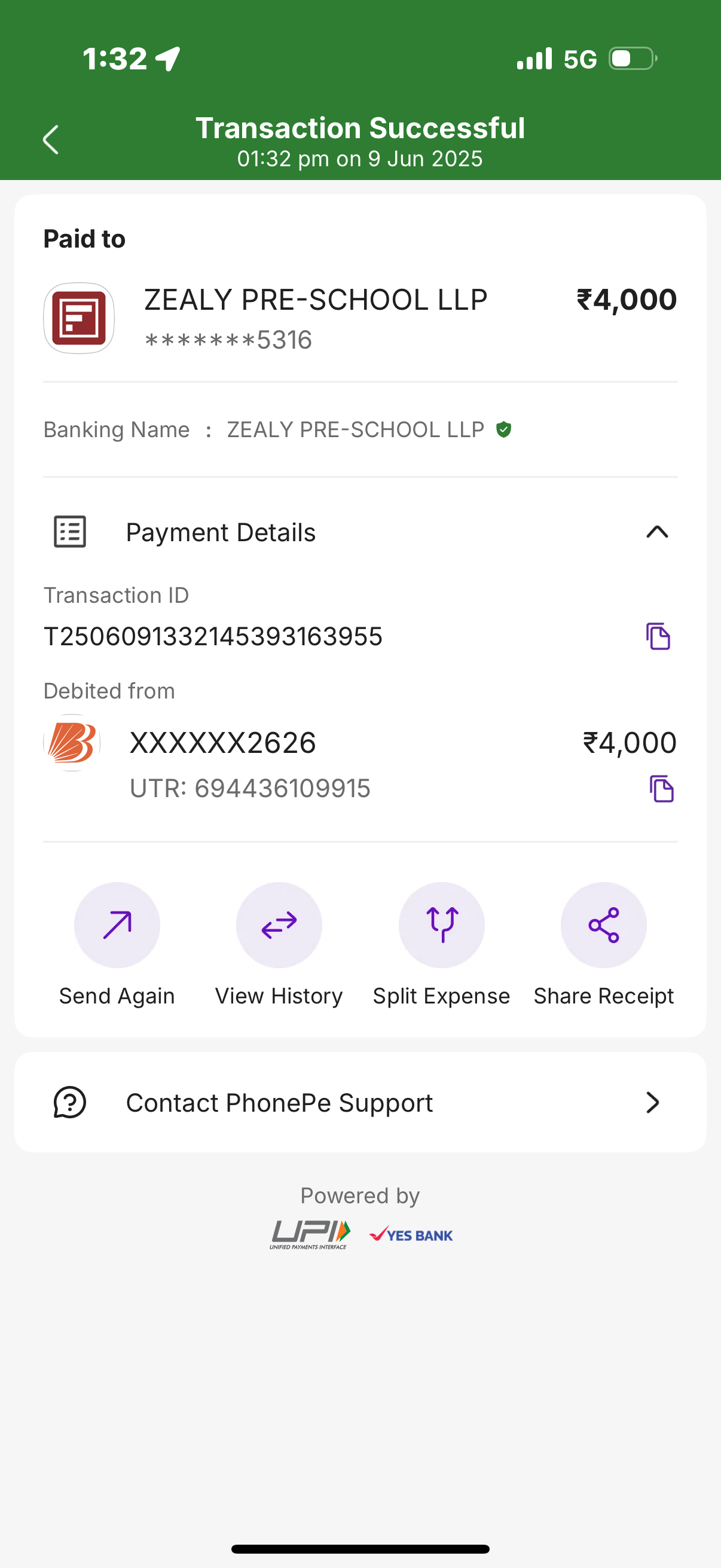Copy the Transaction ID
The width and height of the screenshot is (721, 1568).
click(658, 637)
